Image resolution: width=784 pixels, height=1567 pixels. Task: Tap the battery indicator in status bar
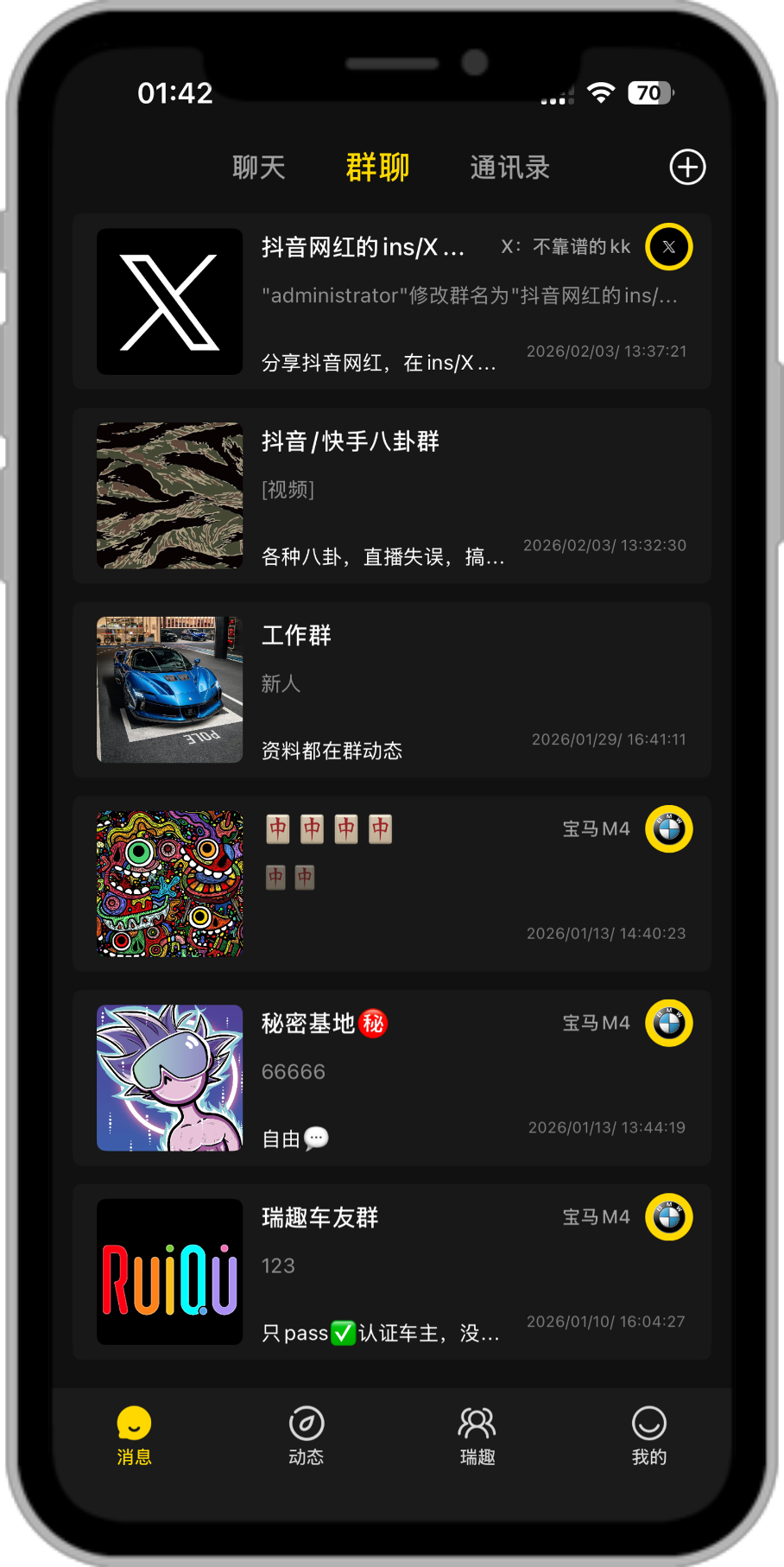tap(650, 92)
